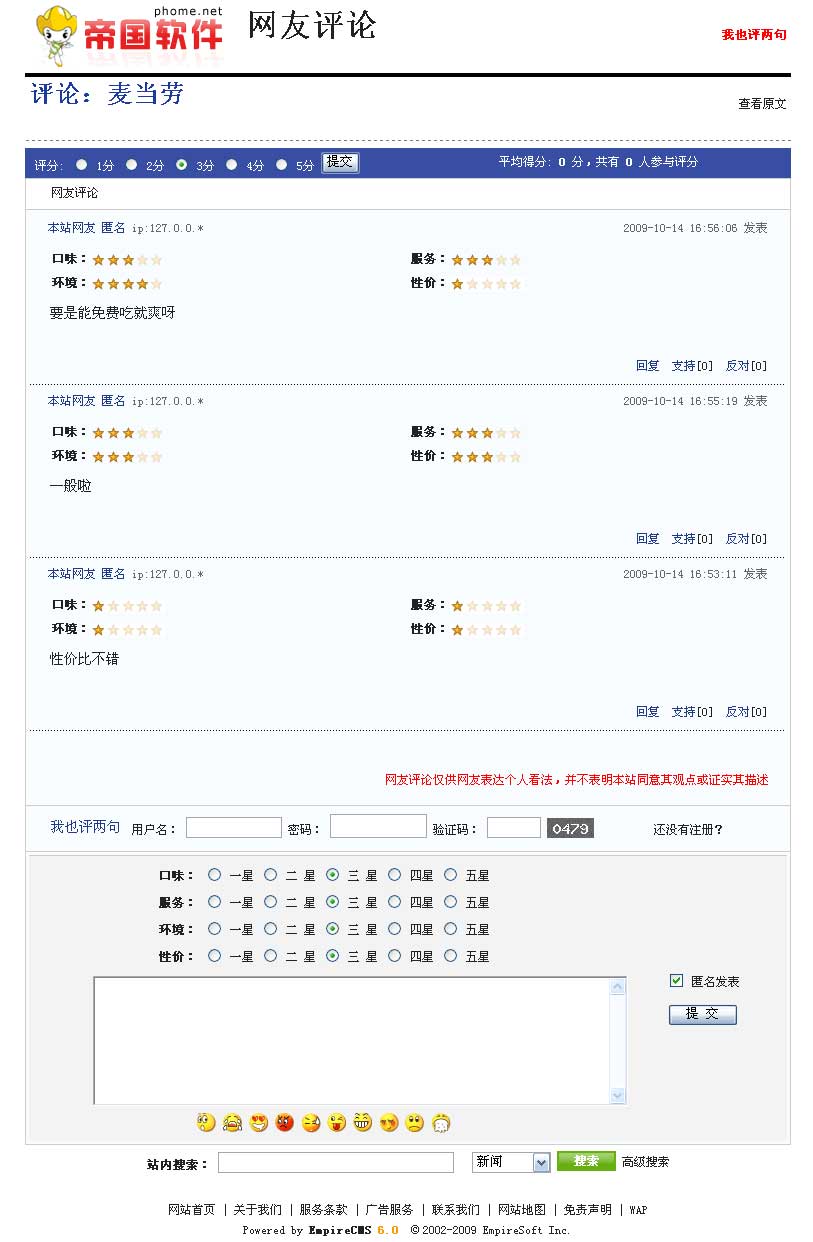Choose 五星 for 口味
The image size is (813, 1242).
(451, 875)
